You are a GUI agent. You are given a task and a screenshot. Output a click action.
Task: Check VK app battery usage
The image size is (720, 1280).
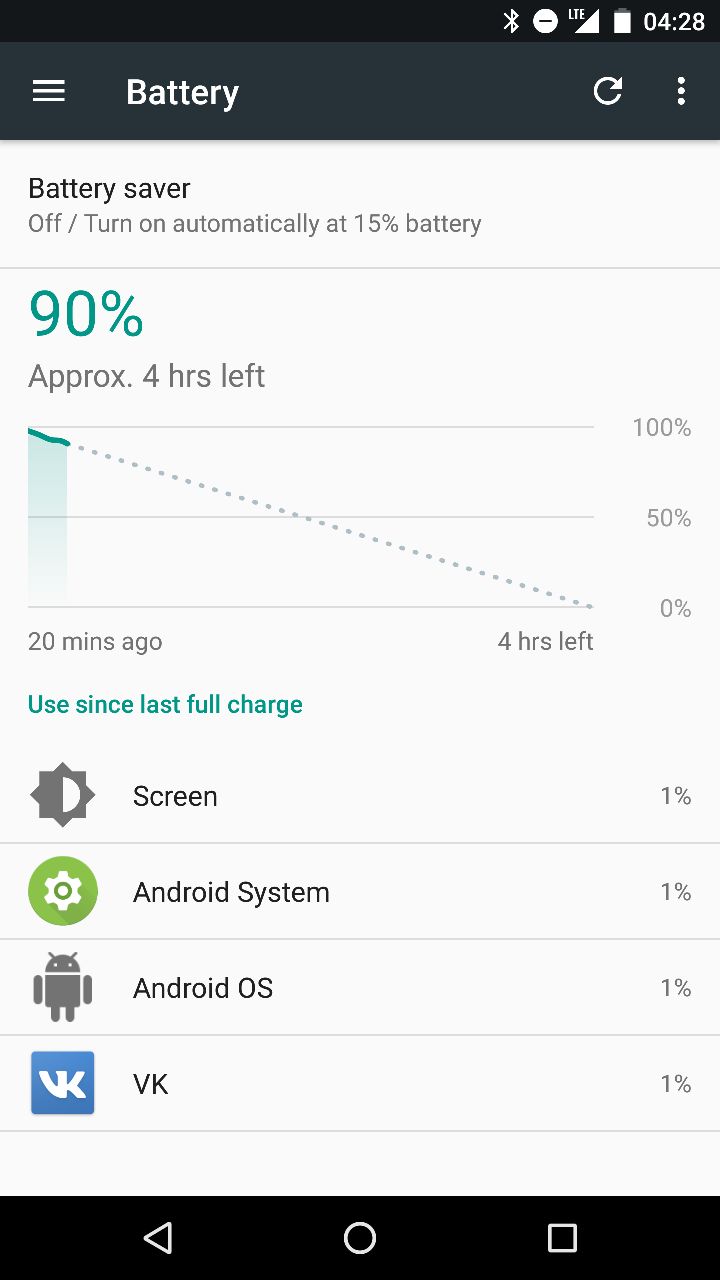360,1084
